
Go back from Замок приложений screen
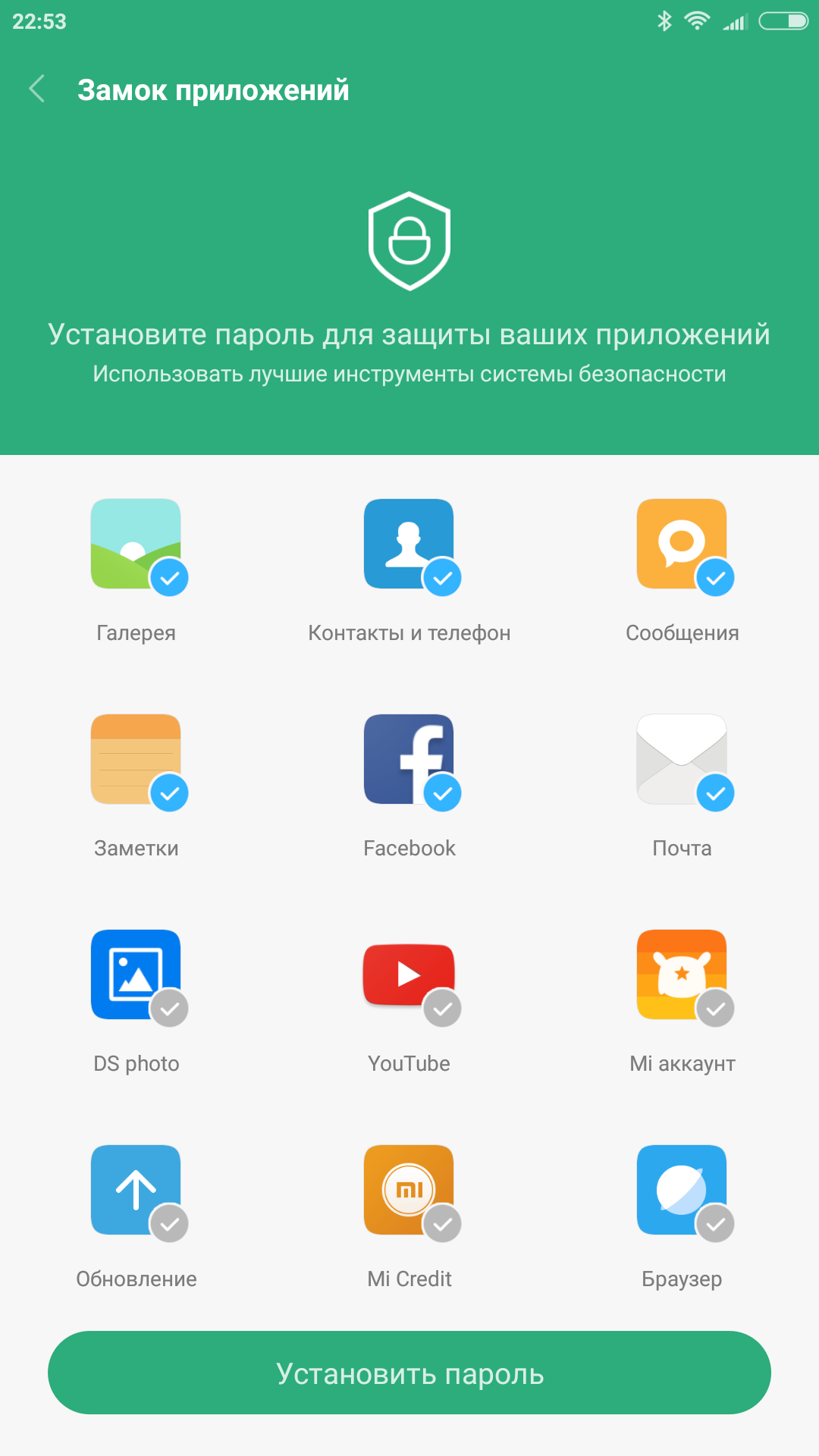point(36,89)
